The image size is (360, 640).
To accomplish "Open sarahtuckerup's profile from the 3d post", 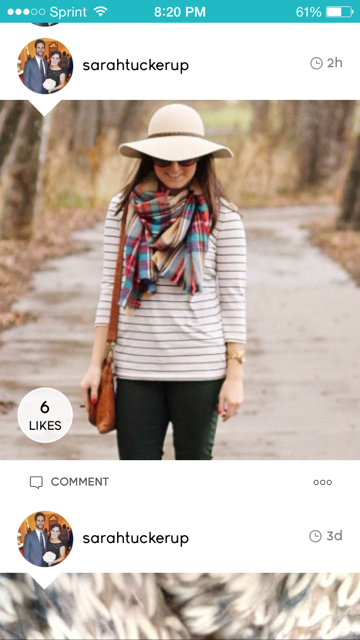I will pyautogui.click(x=136, y=538).
